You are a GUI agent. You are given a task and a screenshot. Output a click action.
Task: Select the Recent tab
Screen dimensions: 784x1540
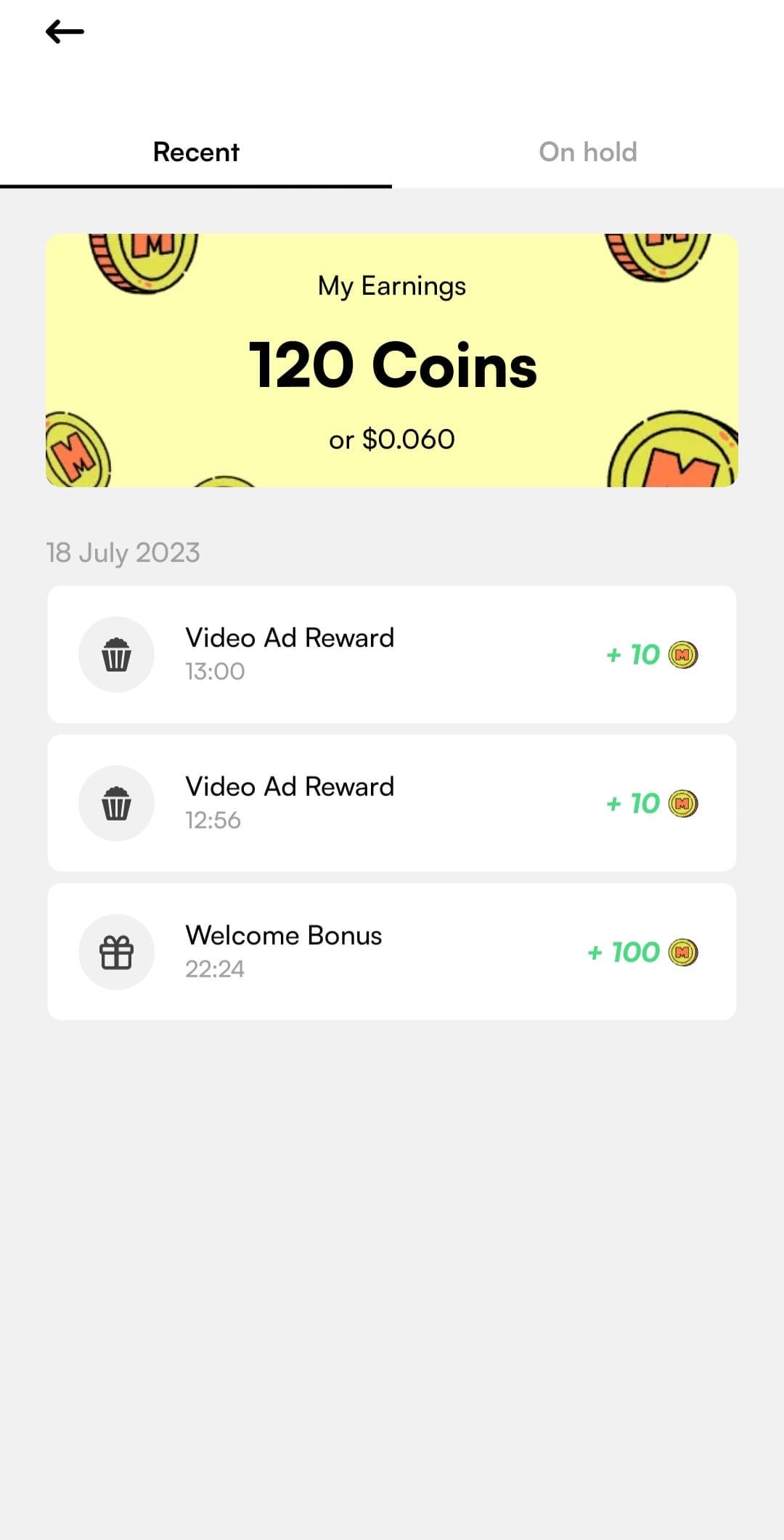coord(196,152)
